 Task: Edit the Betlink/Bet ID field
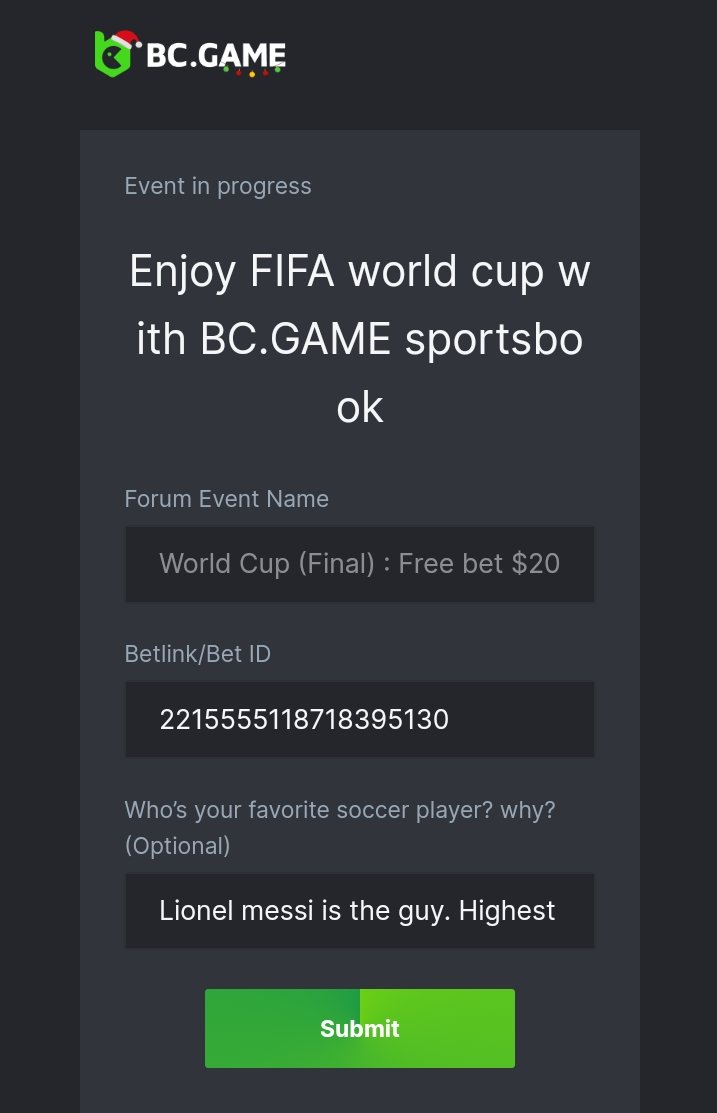click(359, 719)
